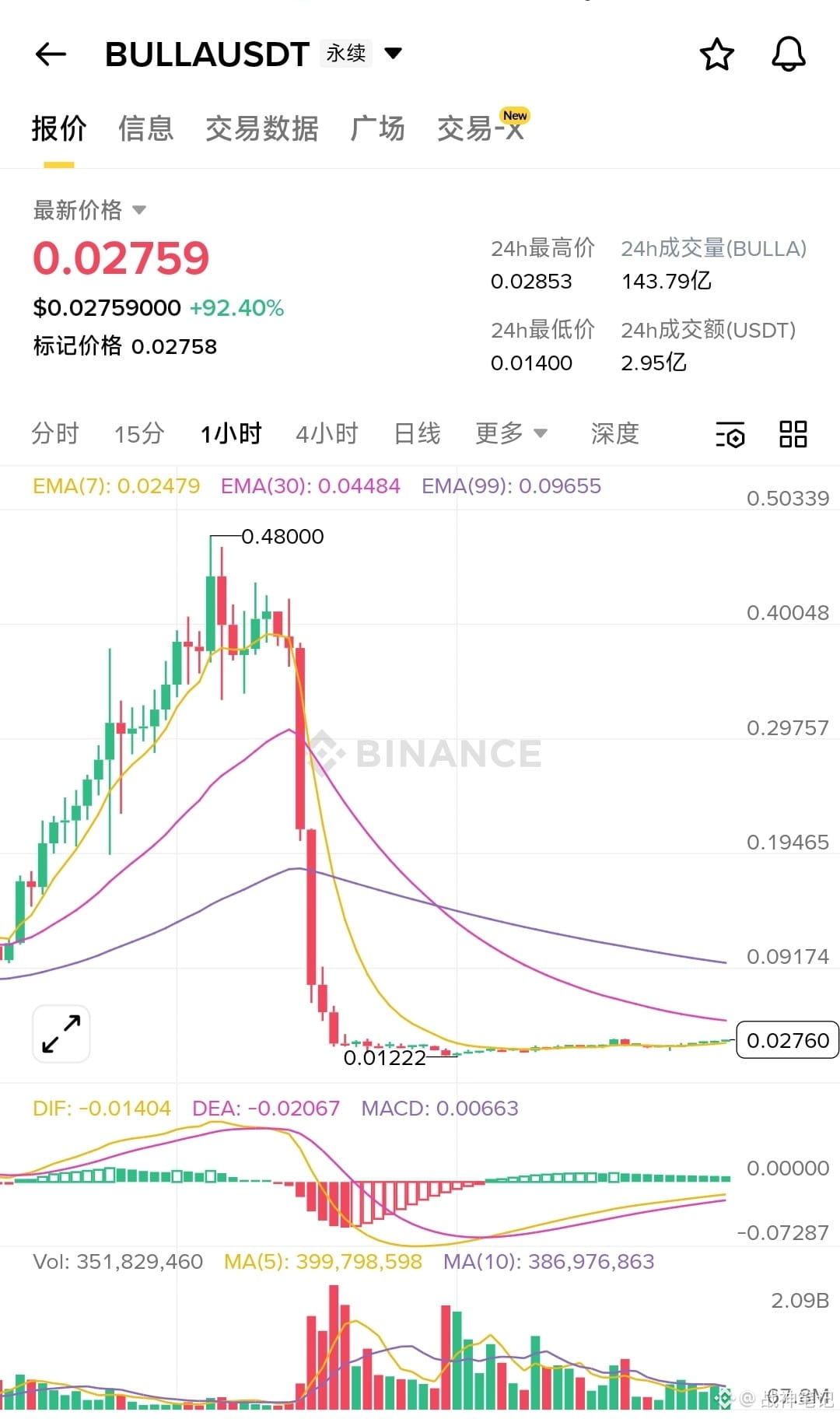Open the 交易-X tab

click(481, 128)
